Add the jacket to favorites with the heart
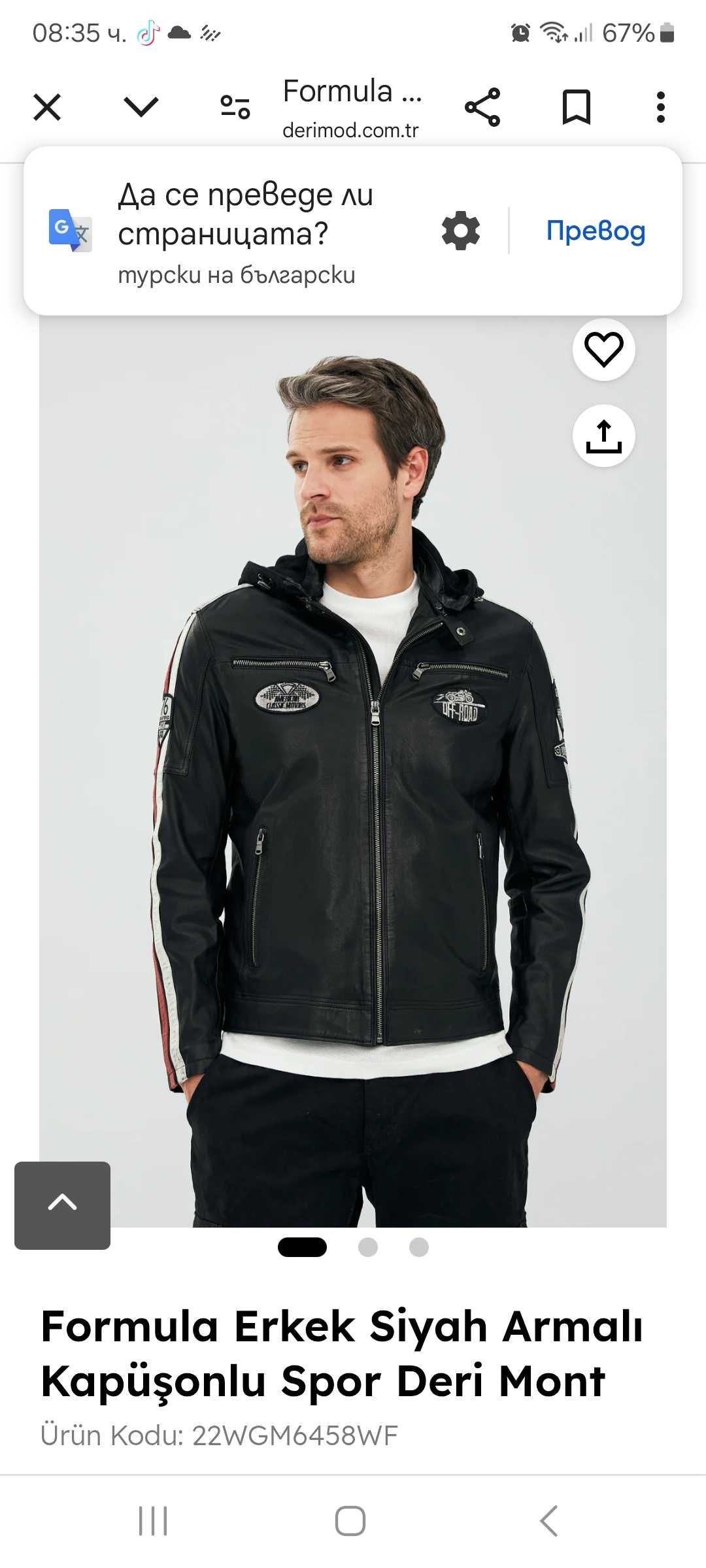Screen dimensions: 706x1568 603,350
